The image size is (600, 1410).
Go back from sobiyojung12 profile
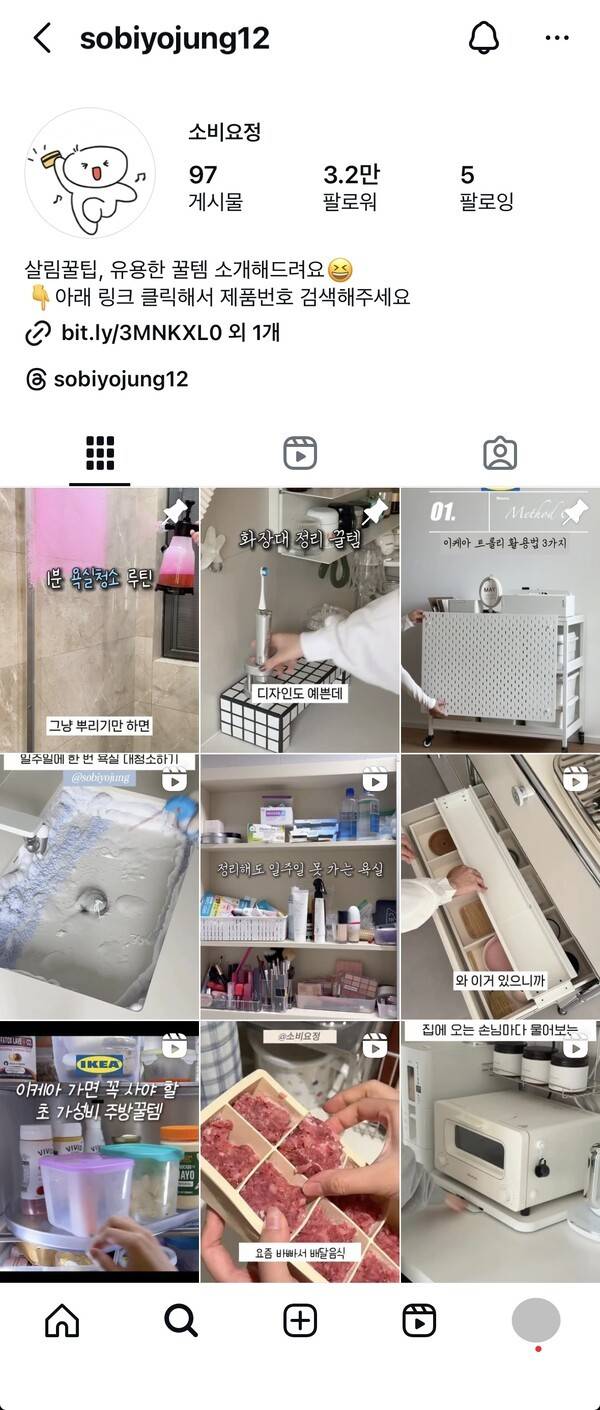pyautogui.click(x=42, y=39)
